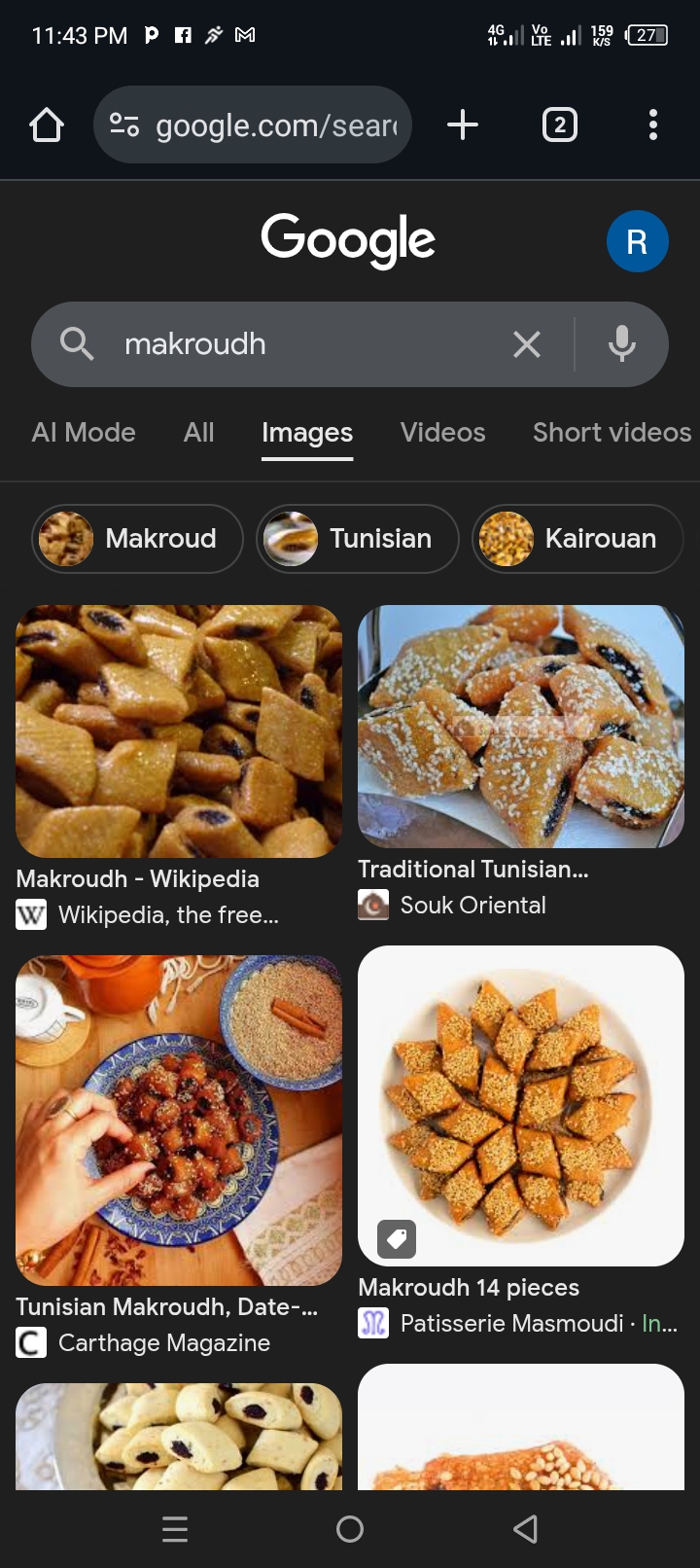Open Makroudh 14 pieces product image
Image resolution: width=700 pixels, height=1568 pixels.
tap(521, 1106)
